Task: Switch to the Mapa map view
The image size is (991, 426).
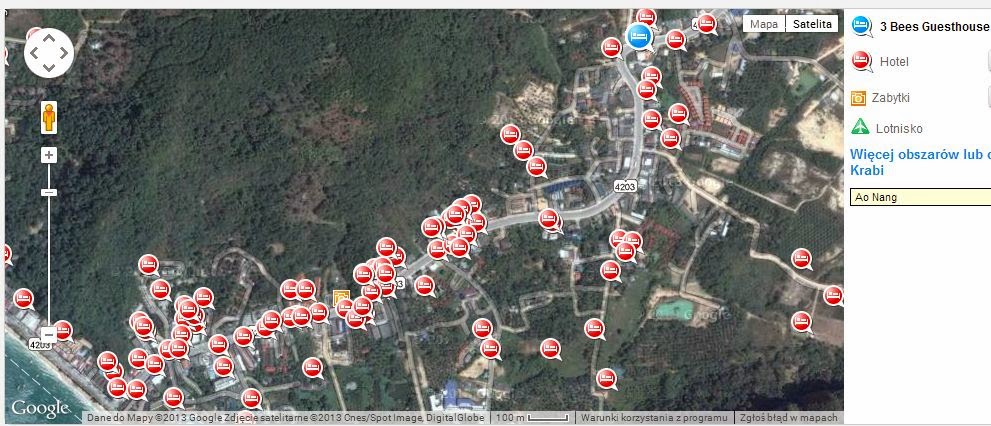Action: coord(764,24)
